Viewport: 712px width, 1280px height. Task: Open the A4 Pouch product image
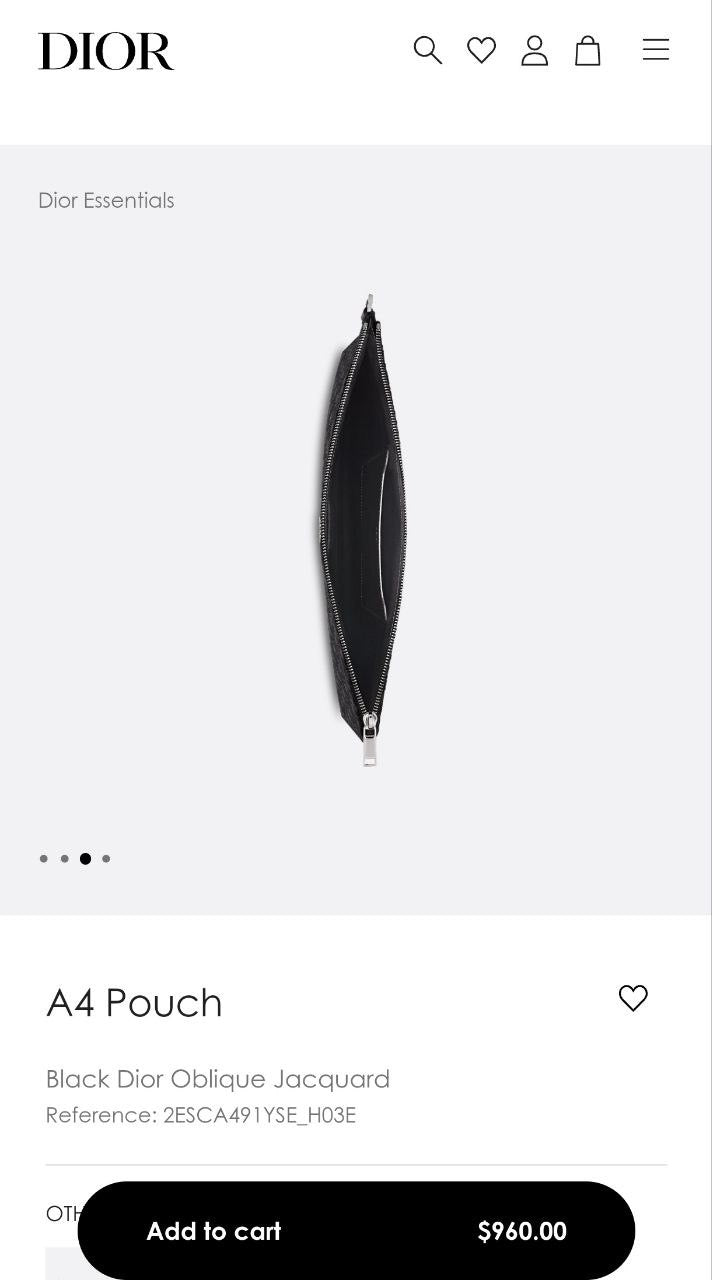tap(364, 530)
